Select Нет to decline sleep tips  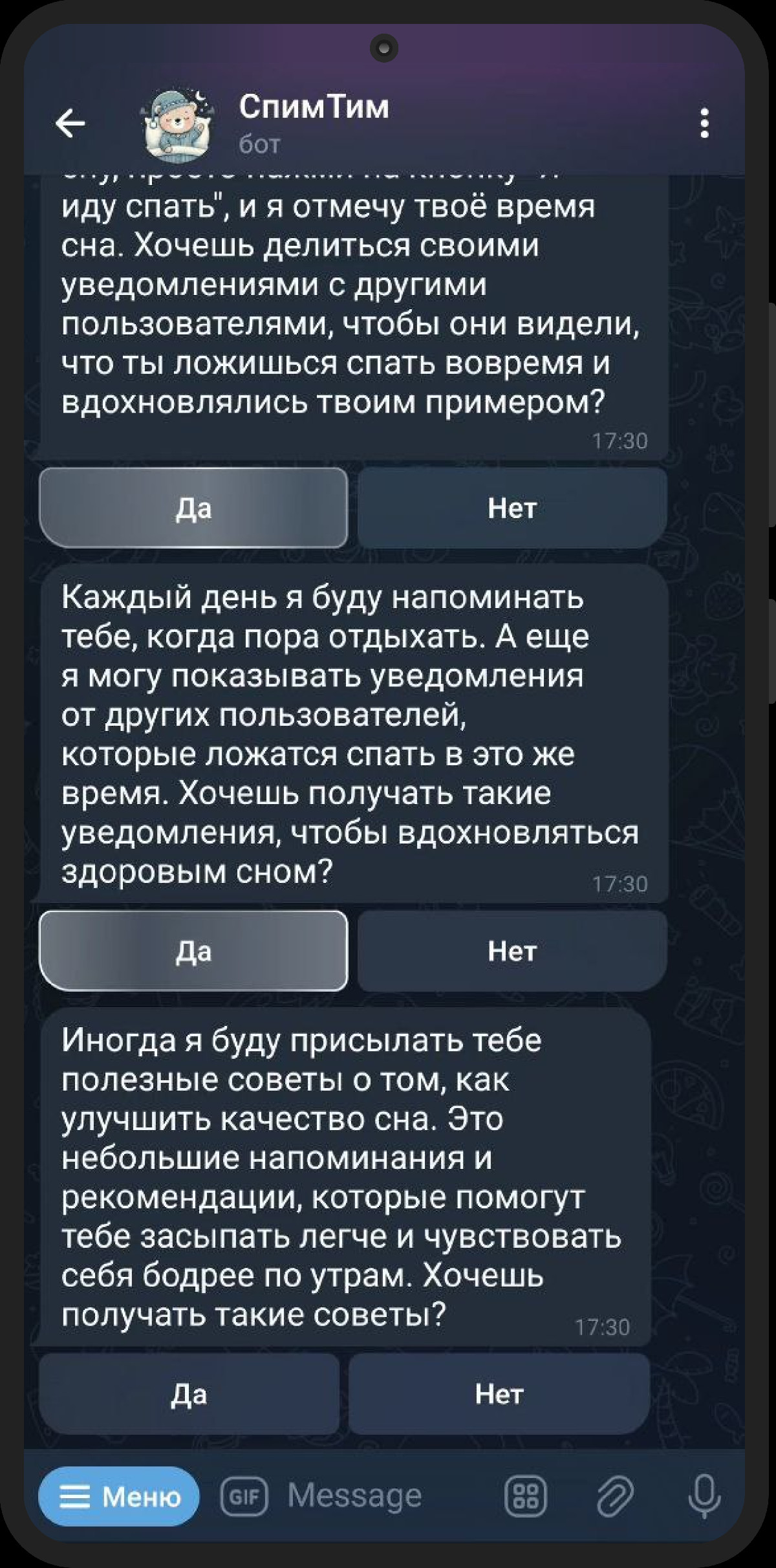click(x=499, y=1393)
